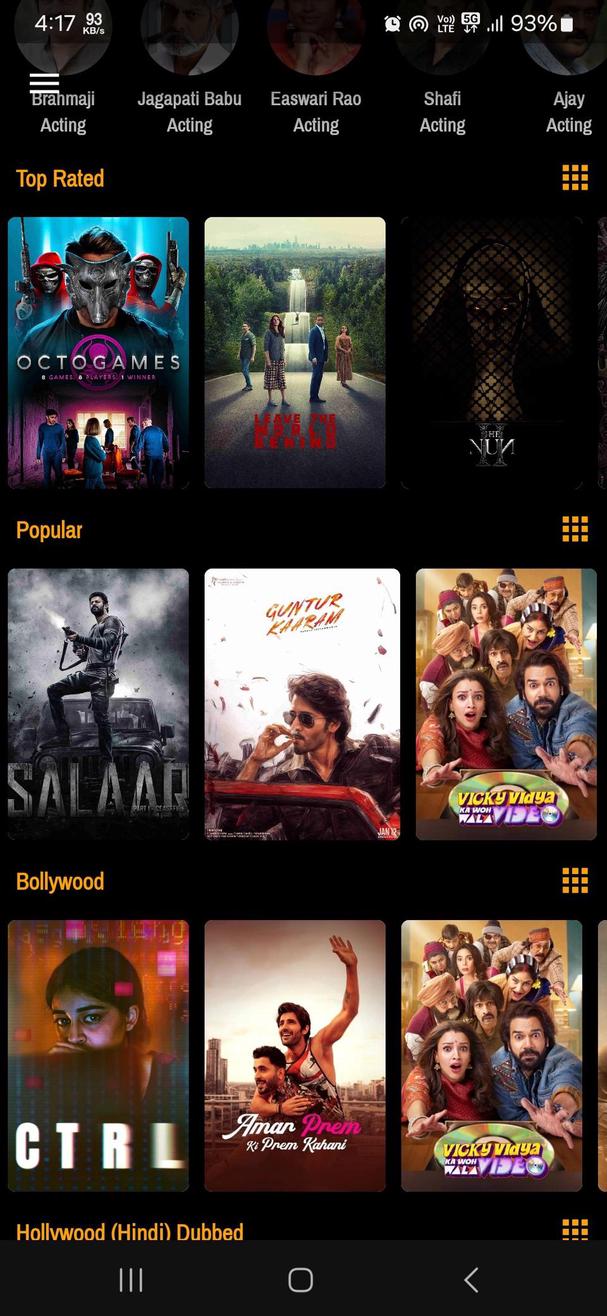The width and height of the screenshot is (607, 1316).
Task: Open the hamburger drawer menu
Action: tap(44, 83)
